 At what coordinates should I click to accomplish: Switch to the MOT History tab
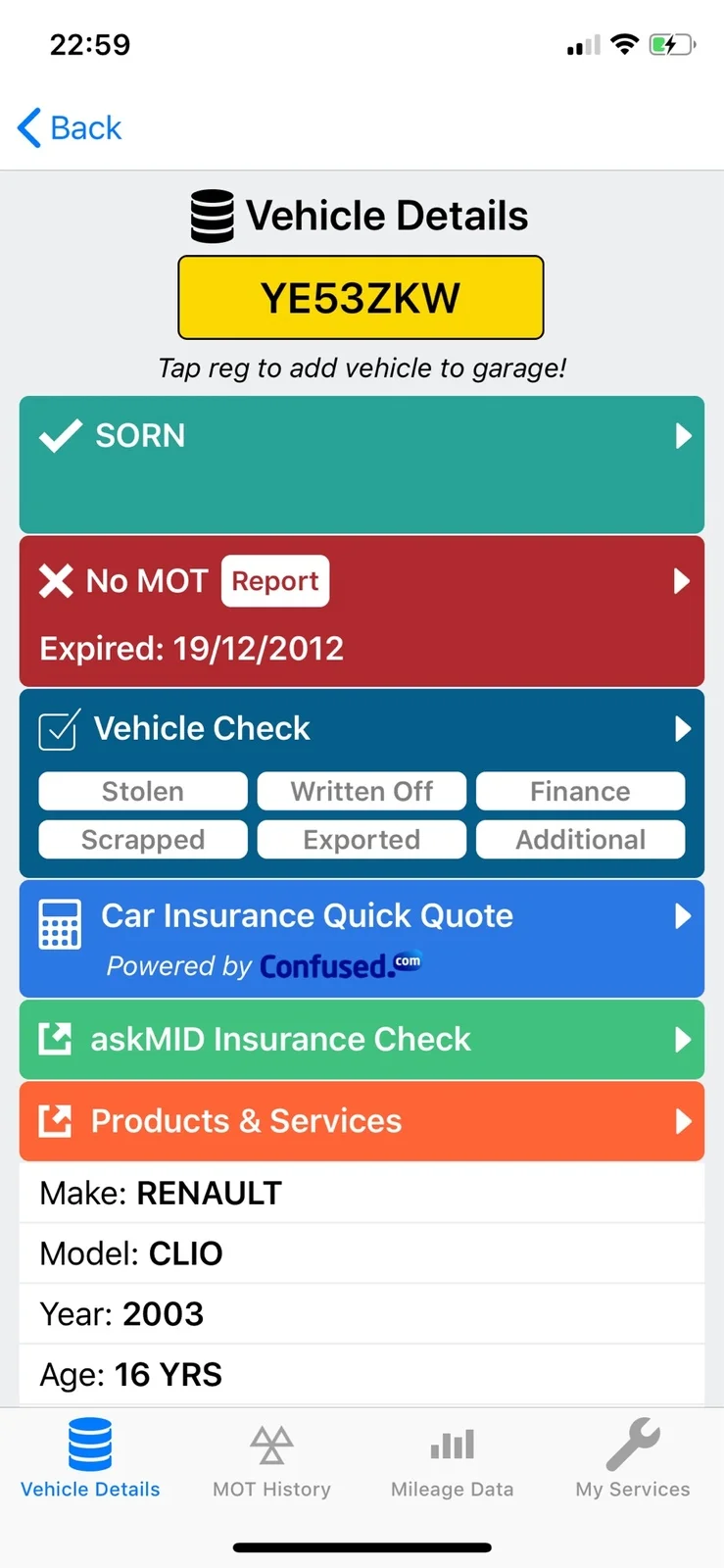click(271, 1459)
